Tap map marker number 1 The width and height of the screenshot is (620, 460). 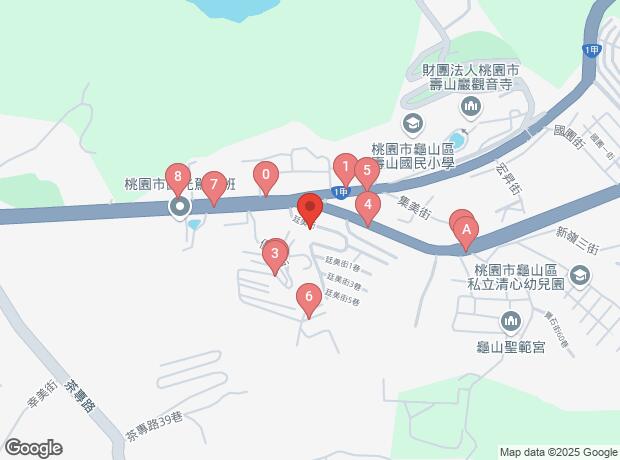(344, 167)
